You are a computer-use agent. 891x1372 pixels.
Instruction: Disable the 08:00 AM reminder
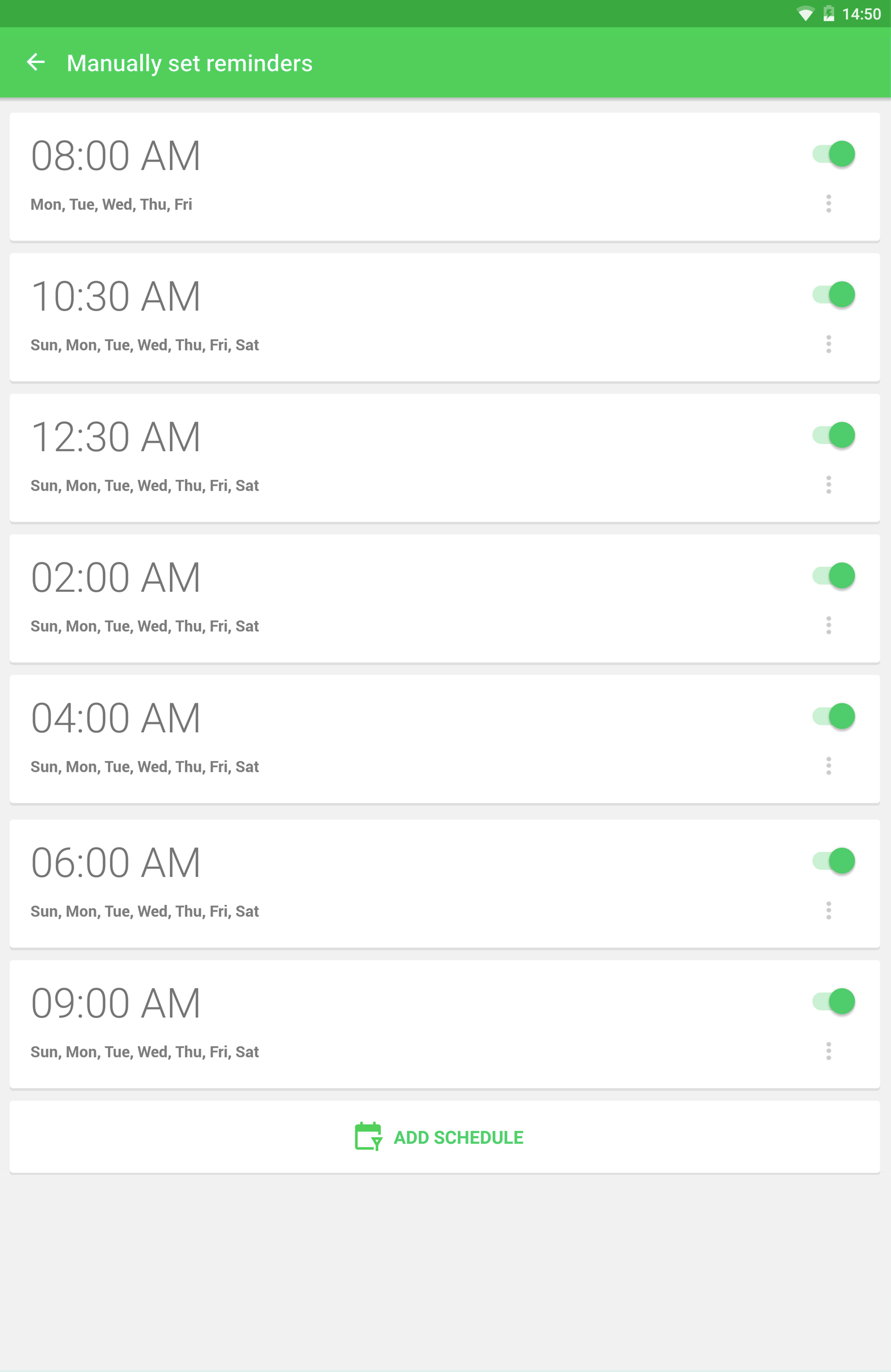point(833,154)
